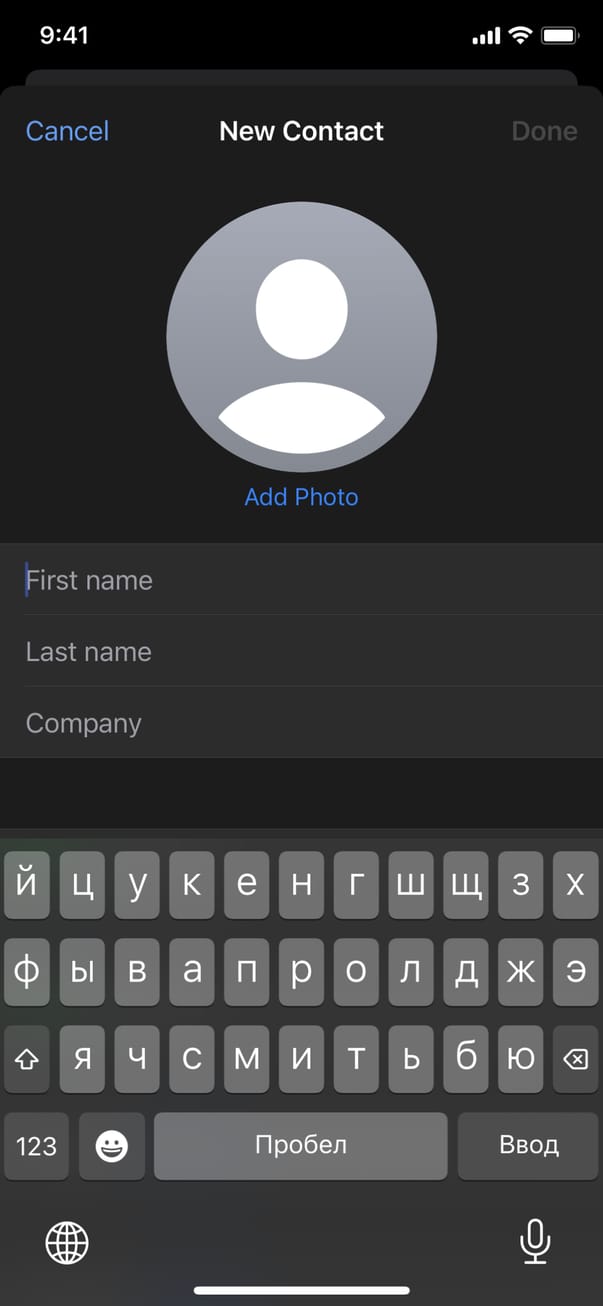
Task: Tap the Add Photo link
Action: tap(301, 497)
